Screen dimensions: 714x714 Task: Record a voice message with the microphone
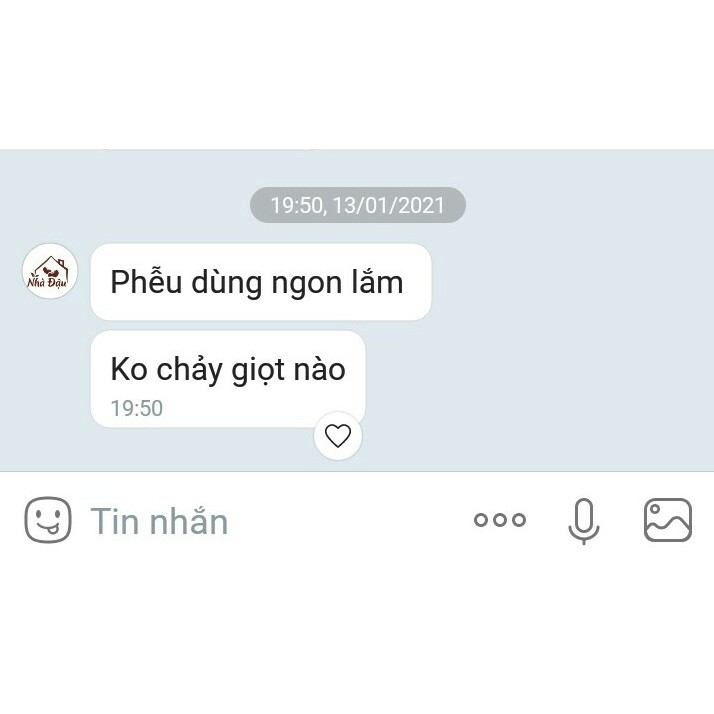point(583,520)
